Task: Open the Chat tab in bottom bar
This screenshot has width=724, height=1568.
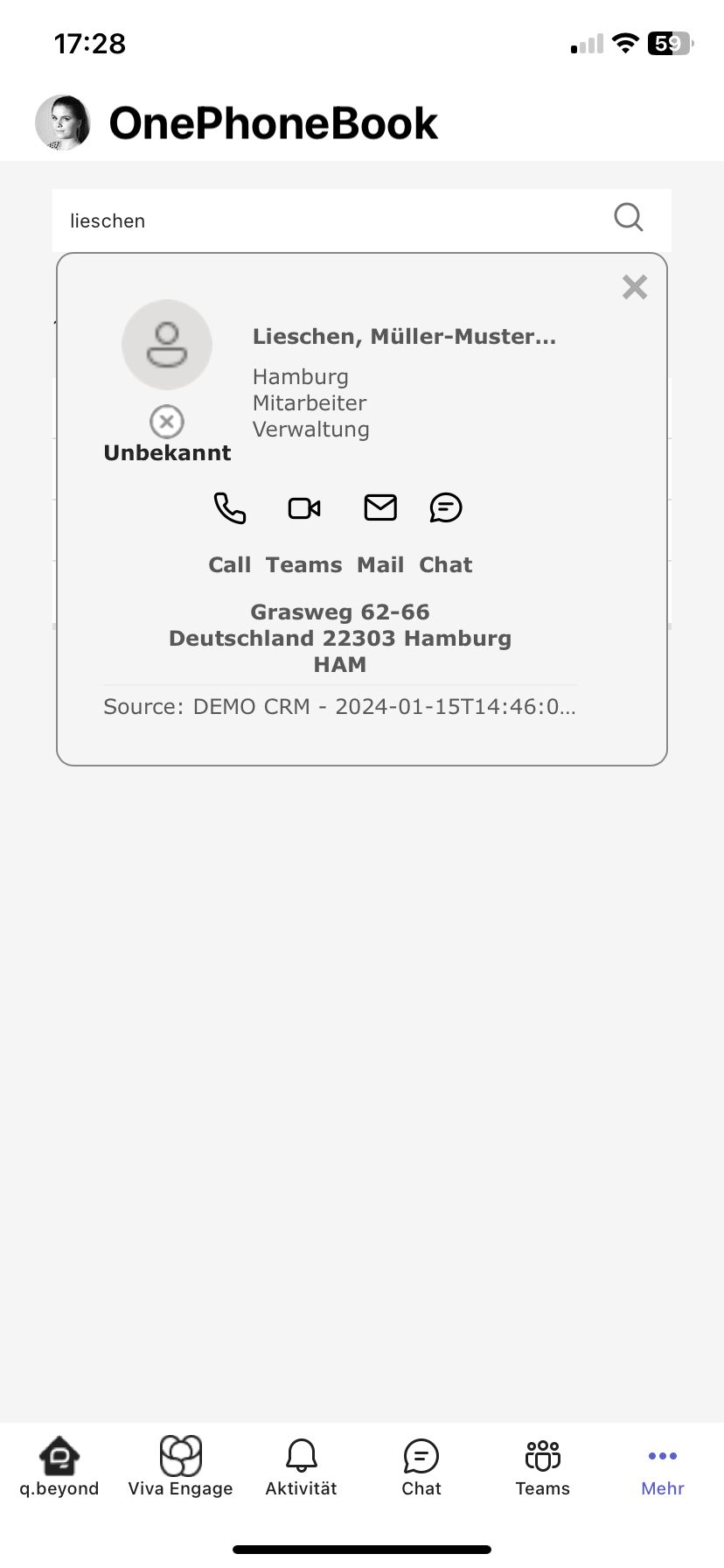Action: tap(421, 1466)
